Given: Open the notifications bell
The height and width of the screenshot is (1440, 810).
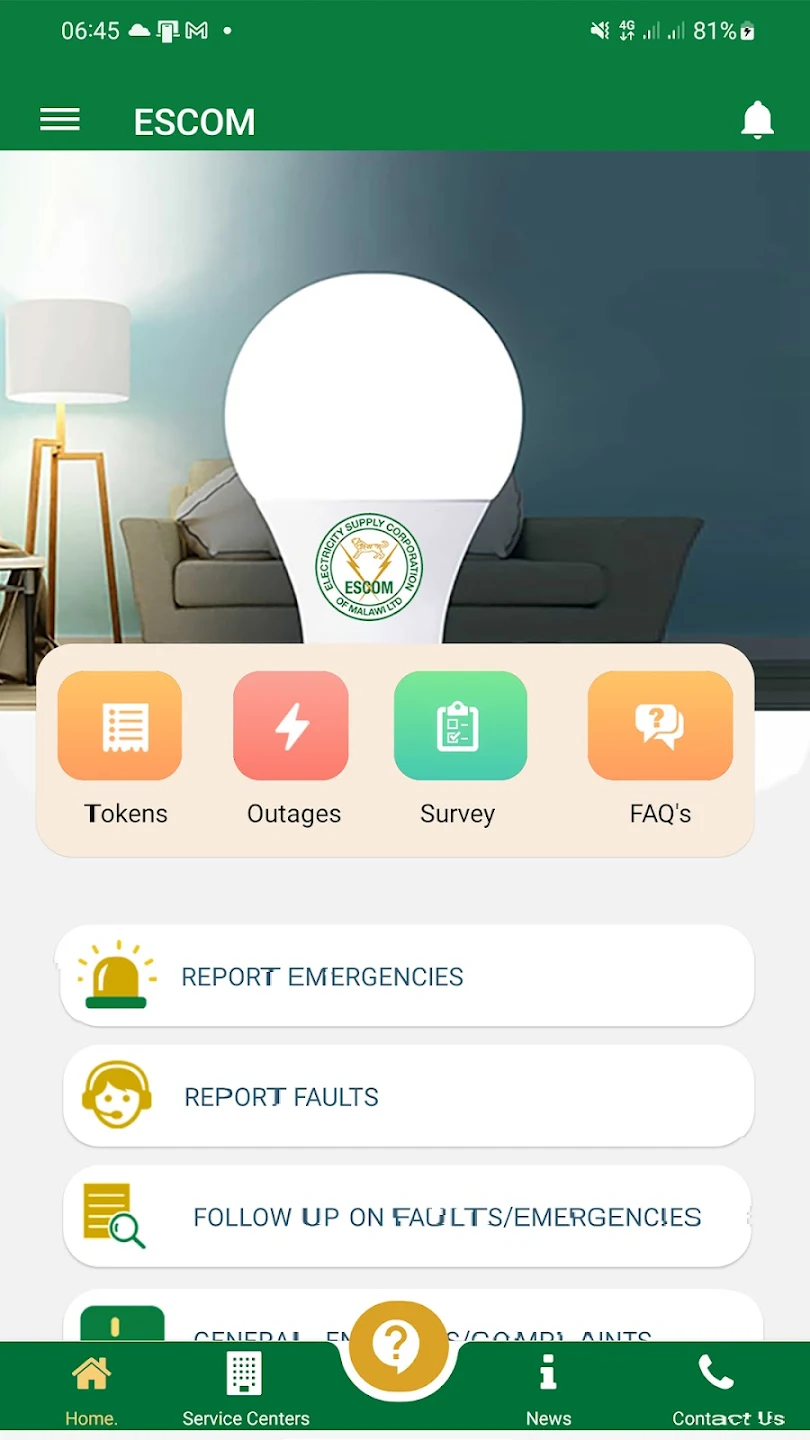Looking at the screenshot, I should point(757,121).
